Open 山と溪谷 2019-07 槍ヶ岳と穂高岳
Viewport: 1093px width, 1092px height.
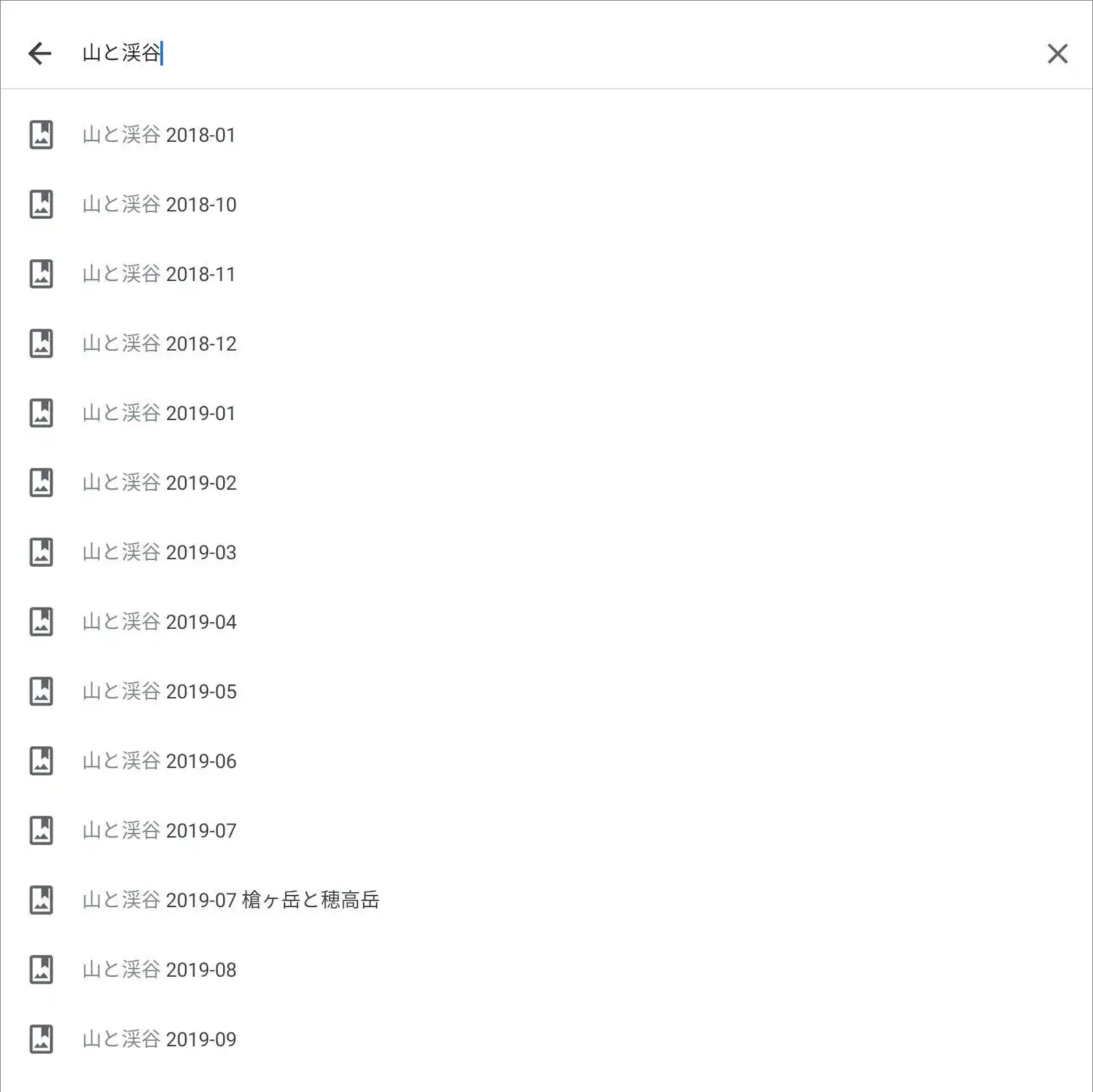coord(231,900)
